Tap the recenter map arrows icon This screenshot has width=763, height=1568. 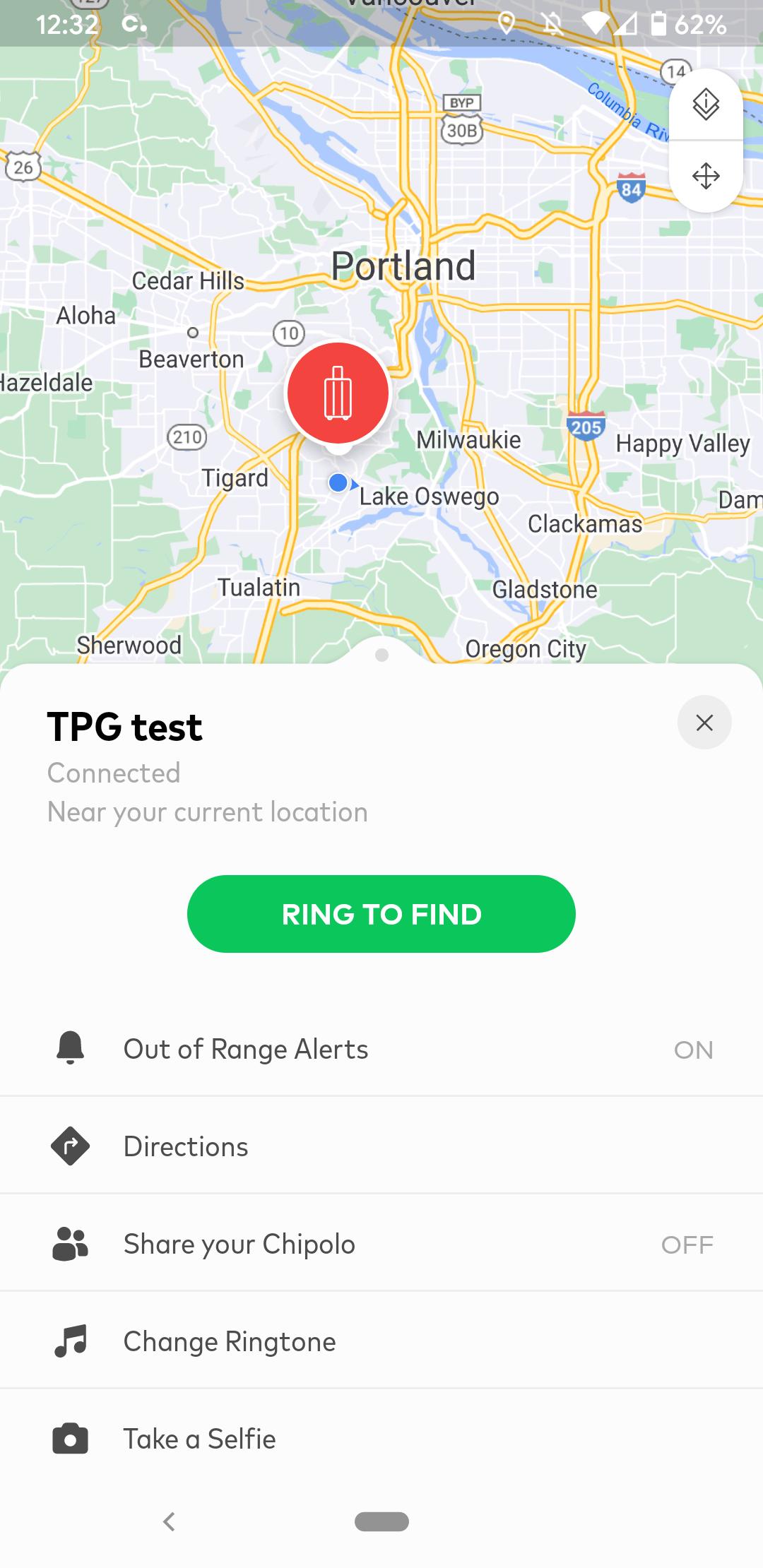705,176
